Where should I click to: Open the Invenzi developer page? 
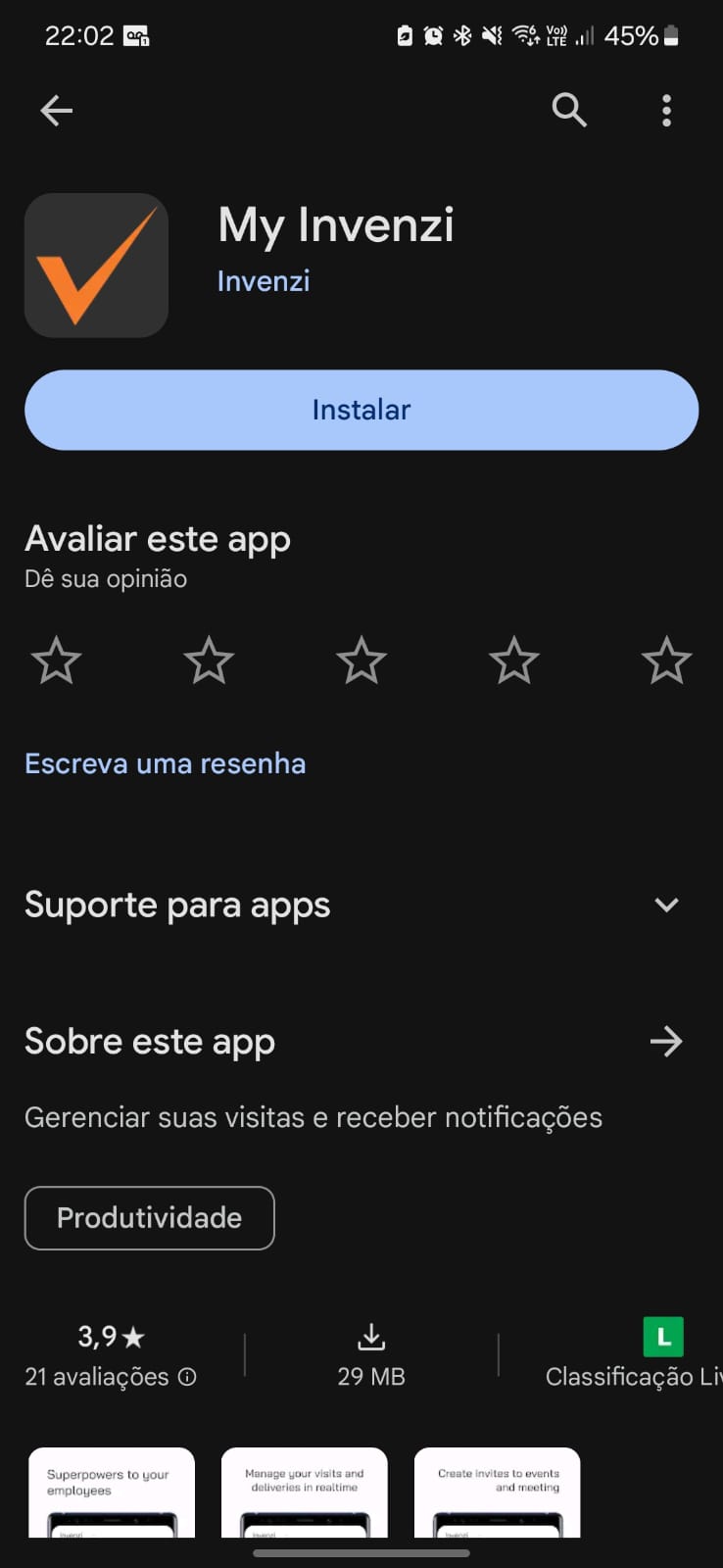pos(264,281)
